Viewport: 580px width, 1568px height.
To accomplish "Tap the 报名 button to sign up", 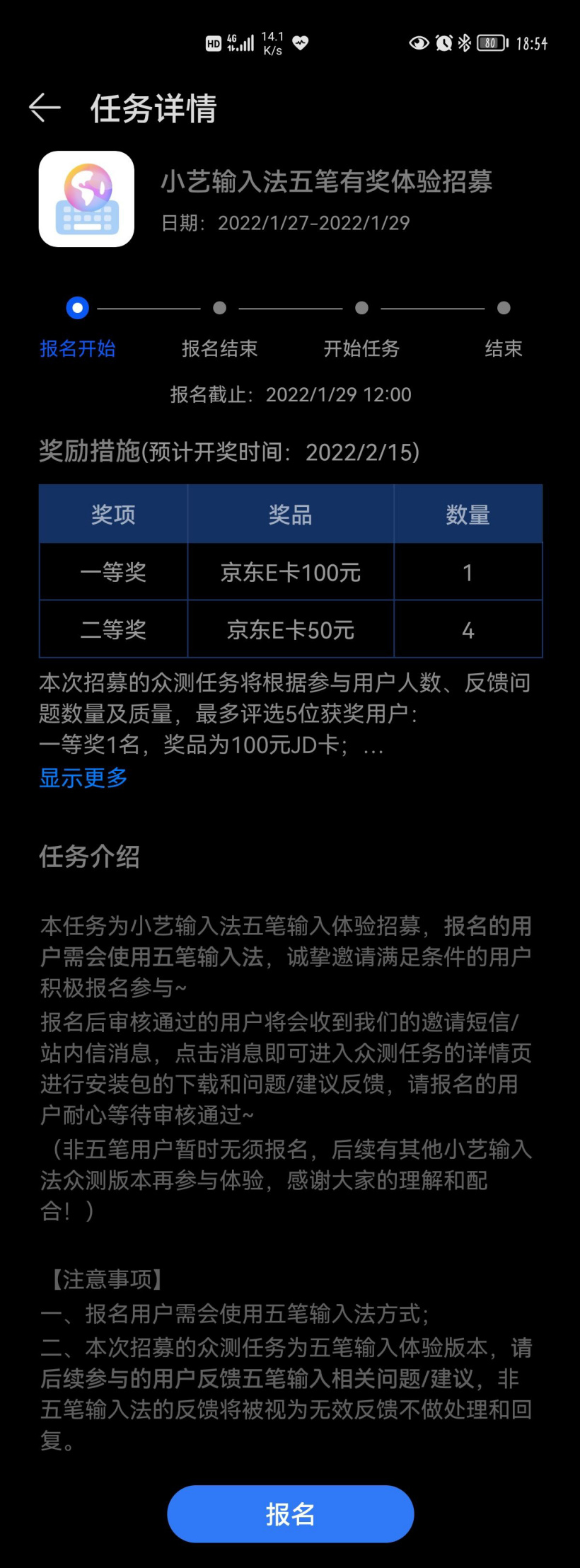I will tap(290, 1514).
